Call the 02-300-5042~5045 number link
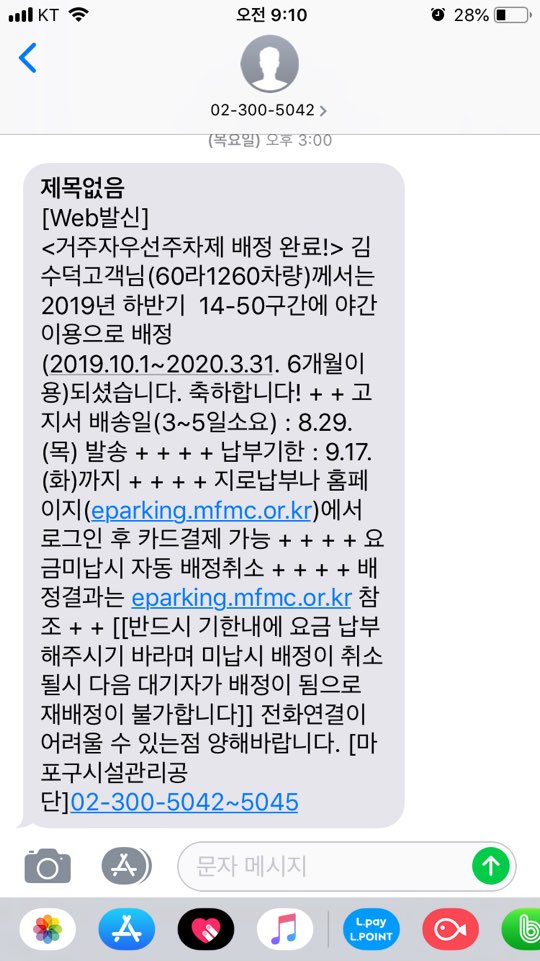This screenshot has height=961, width=540. point(184,802)
